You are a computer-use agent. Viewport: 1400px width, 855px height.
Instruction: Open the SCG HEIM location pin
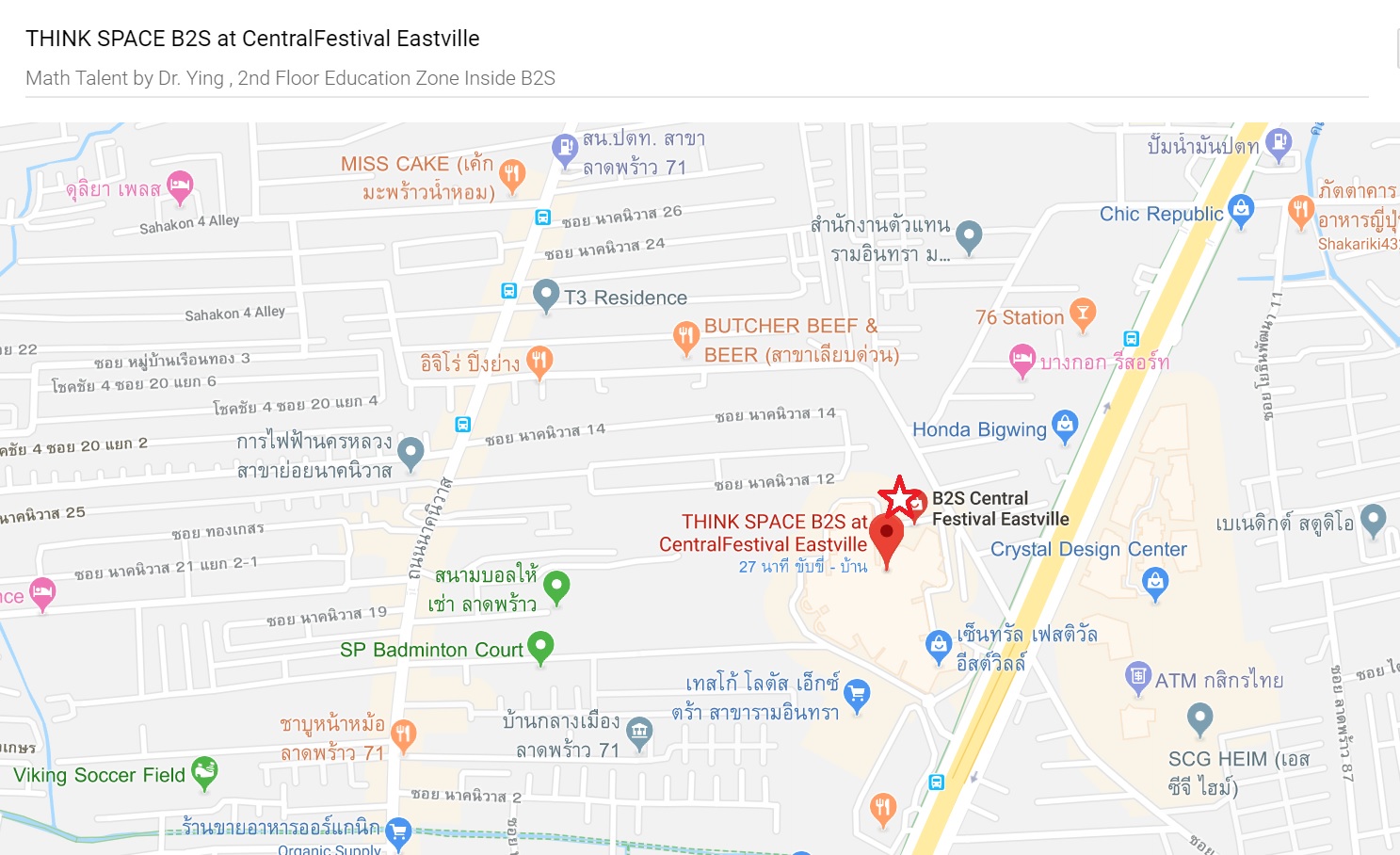coord(1199,719)
